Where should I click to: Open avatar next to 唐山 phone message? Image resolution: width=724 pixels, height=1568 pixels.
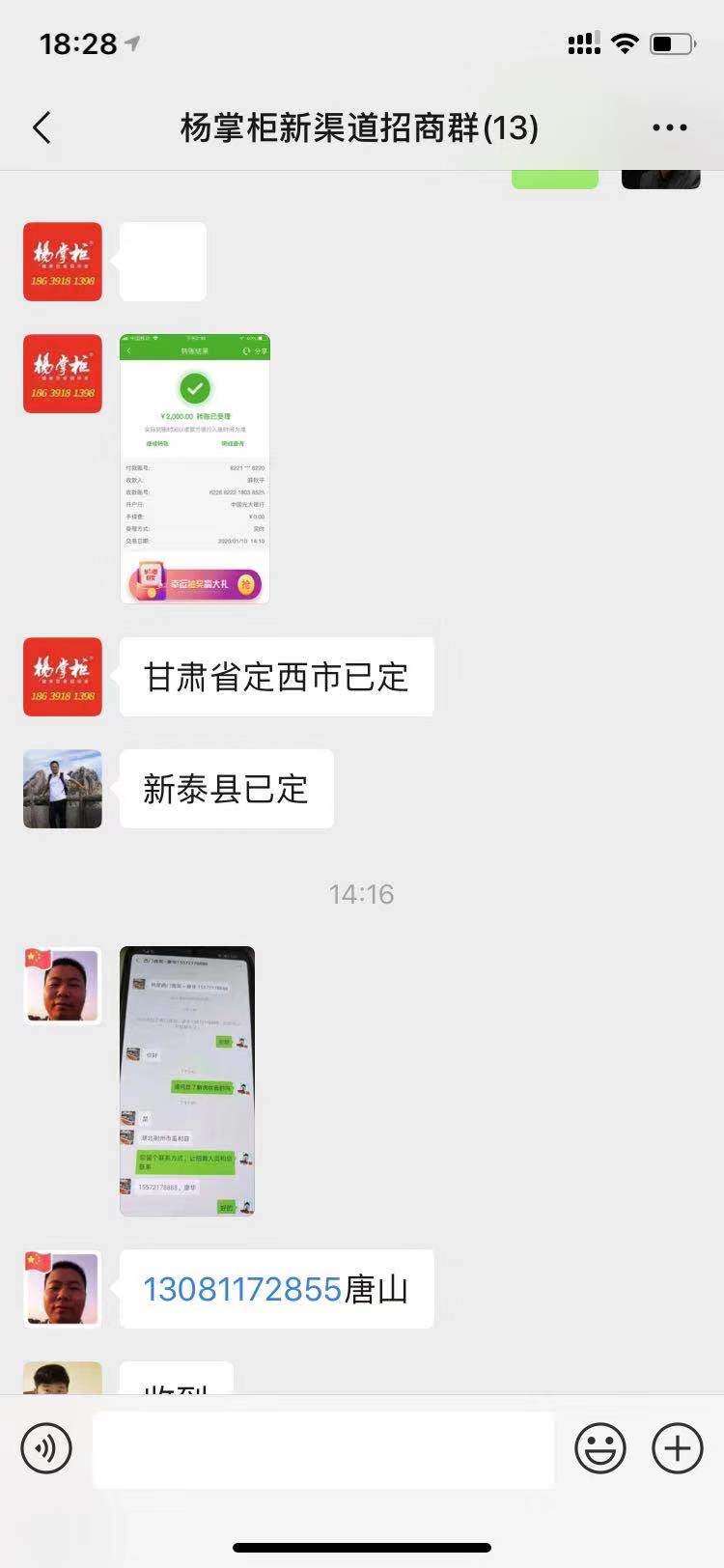point(63,1289)
